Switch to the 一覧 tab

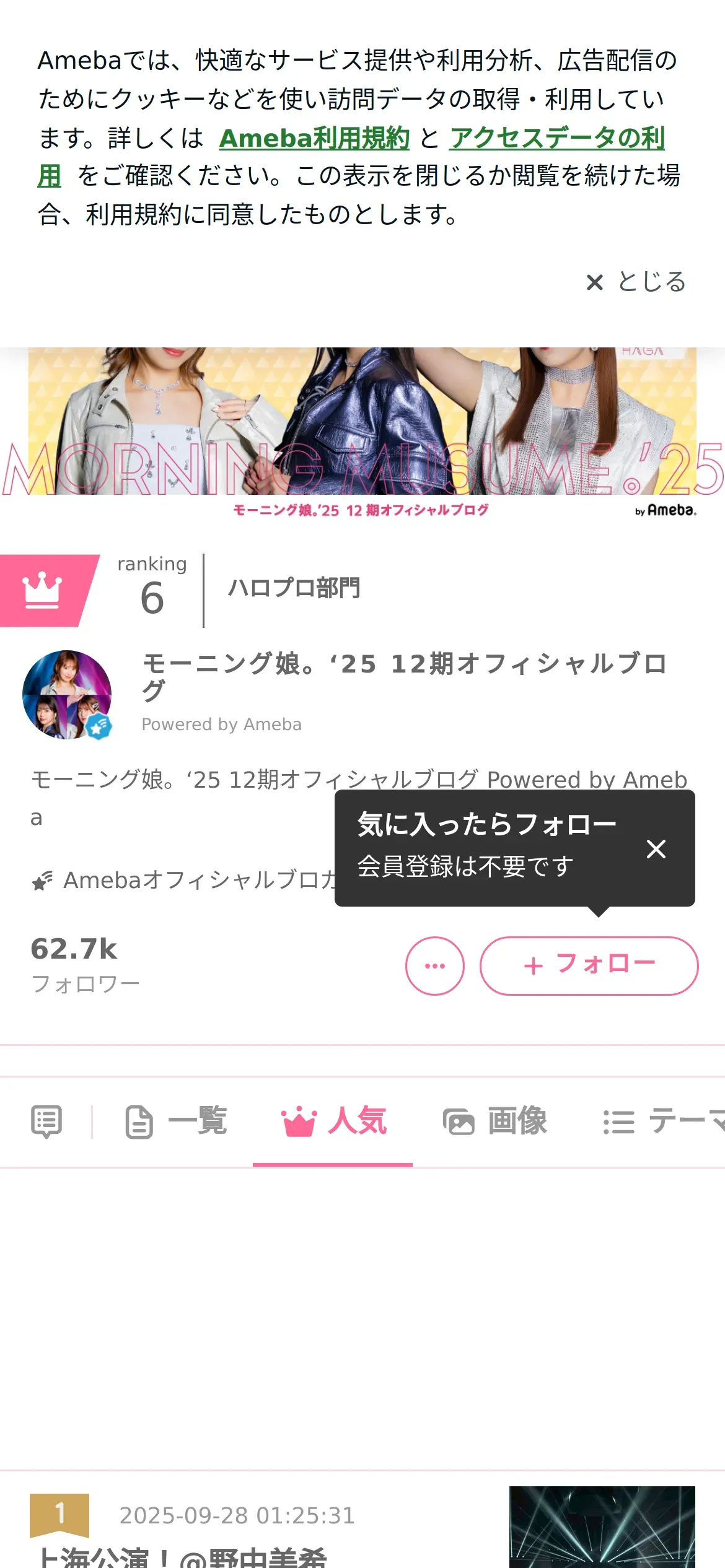pos(177,1122)
